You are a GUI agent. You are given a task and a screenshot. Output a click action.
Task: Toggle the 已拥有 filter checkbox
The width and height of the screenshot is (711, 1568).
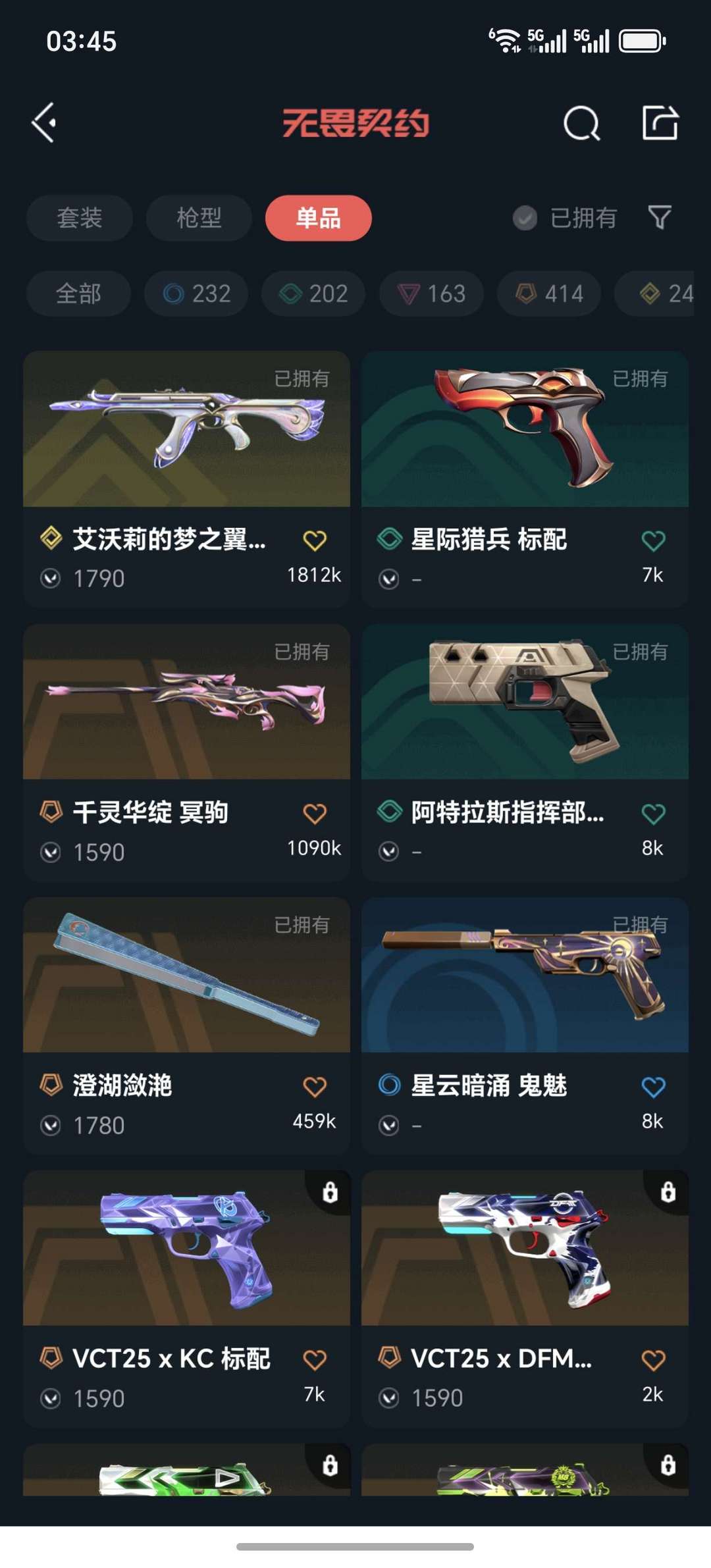525,218
